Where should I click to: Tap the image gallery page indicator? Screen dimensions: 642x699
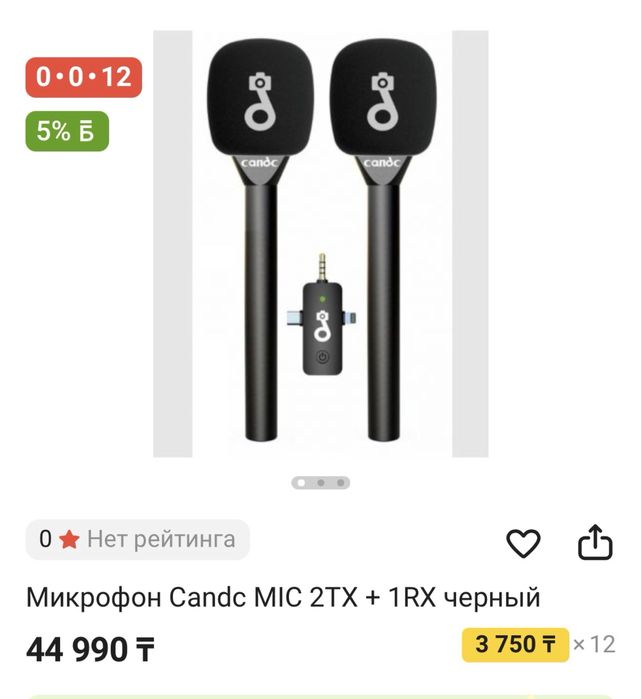320,482
